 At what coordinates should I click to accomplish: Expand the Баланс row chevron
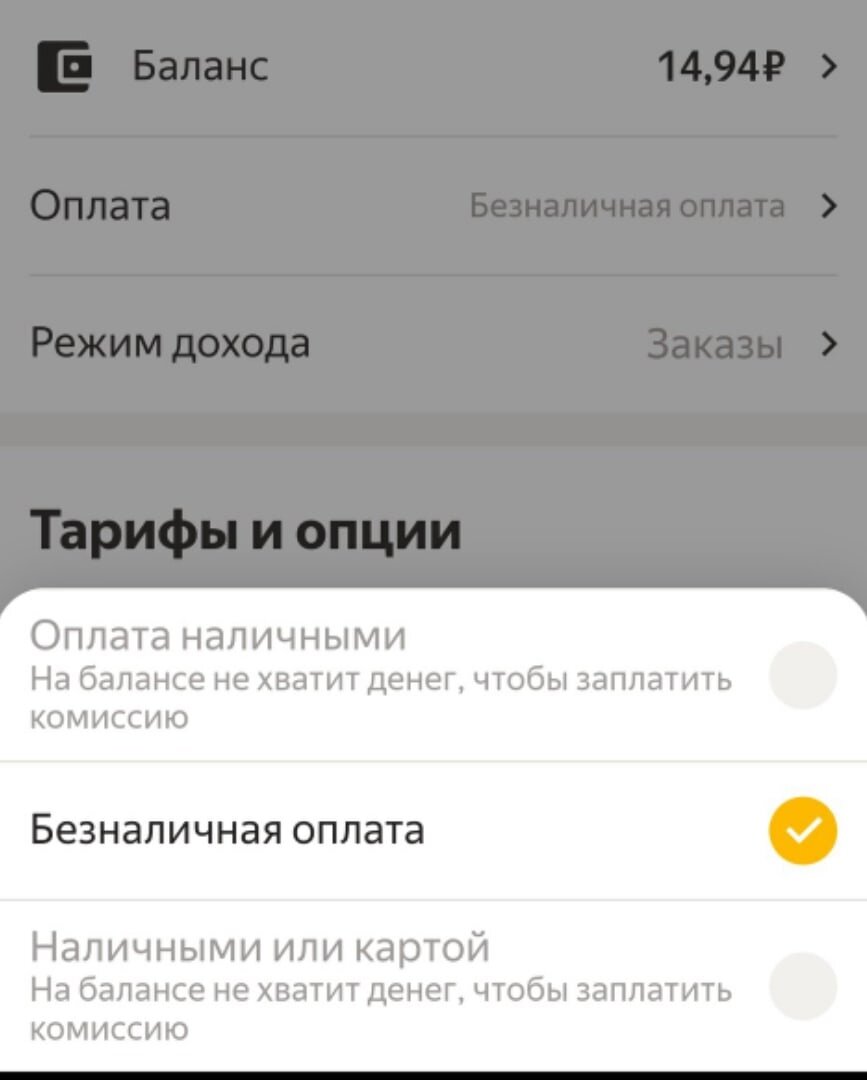coord(829,67)
